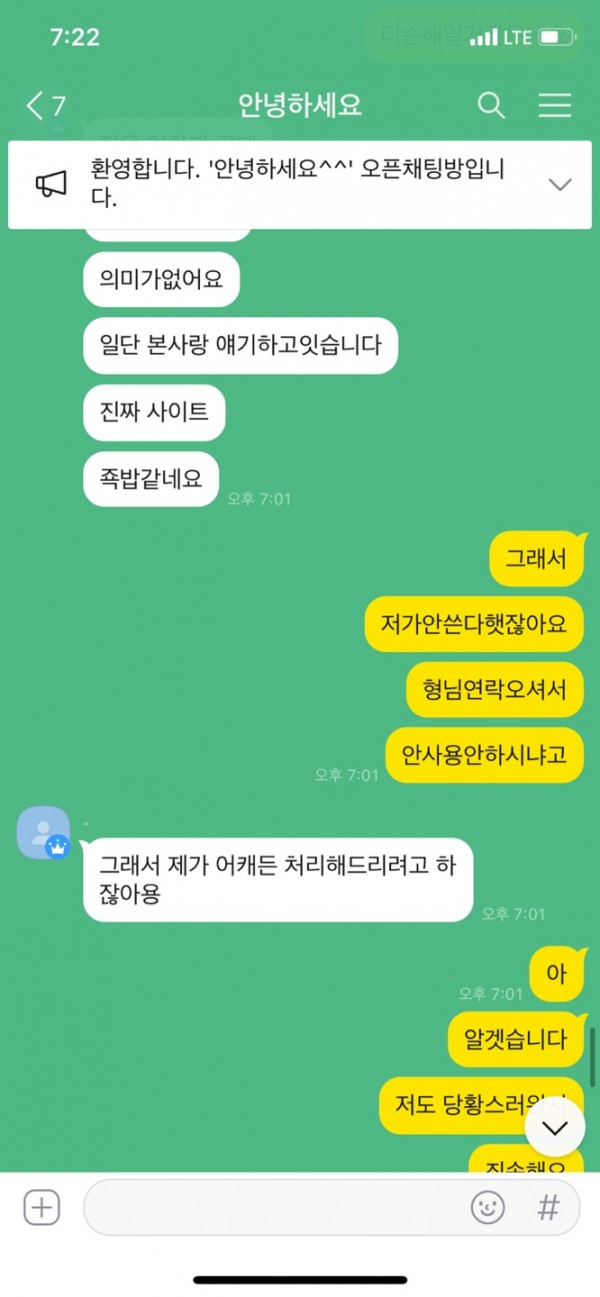Go back to the chat list
This screenshot has width=600, height=1297.
coord(44,106)
